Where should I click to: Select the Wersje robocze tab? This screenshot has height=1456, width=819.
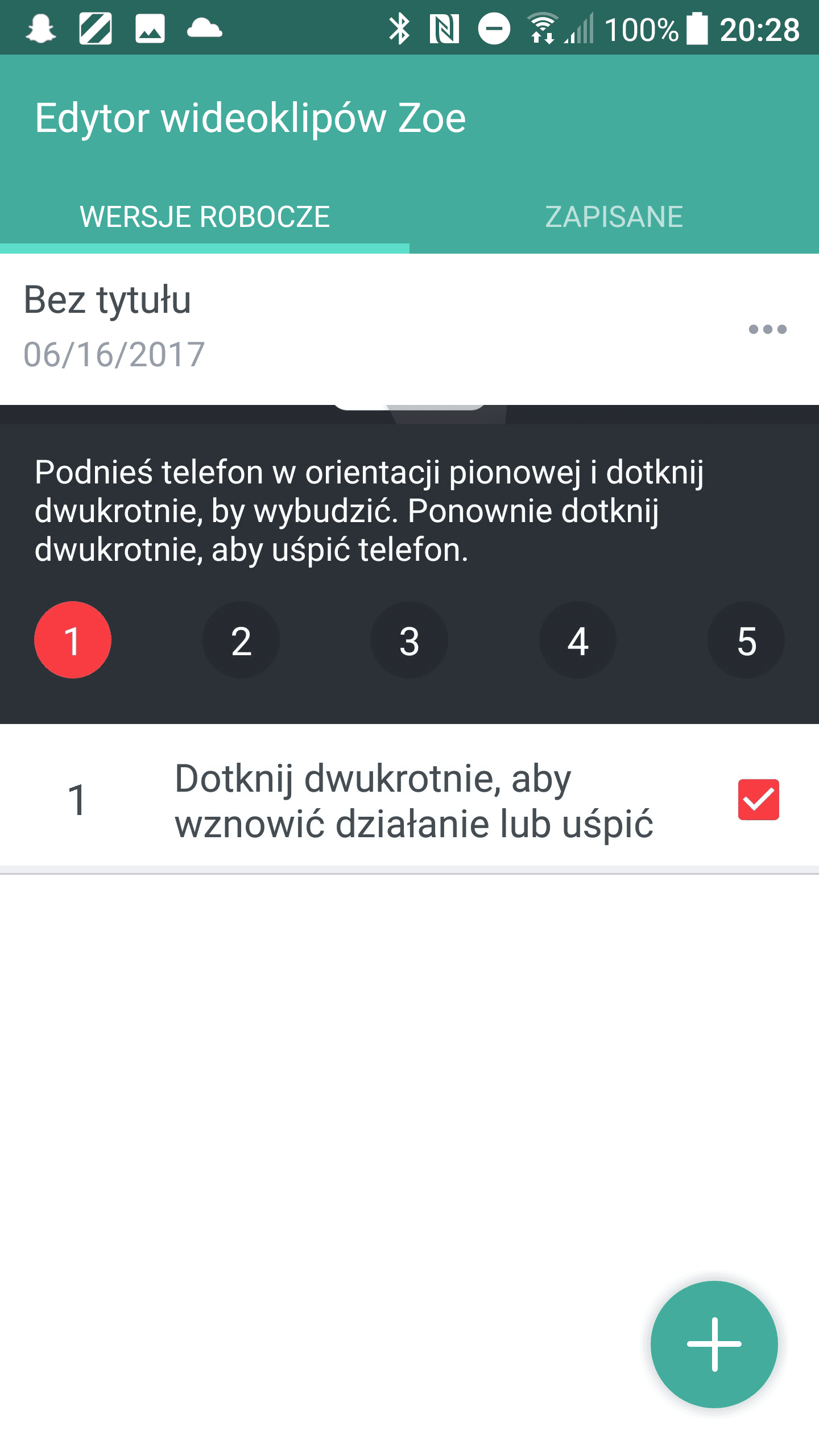coord(205,217)
